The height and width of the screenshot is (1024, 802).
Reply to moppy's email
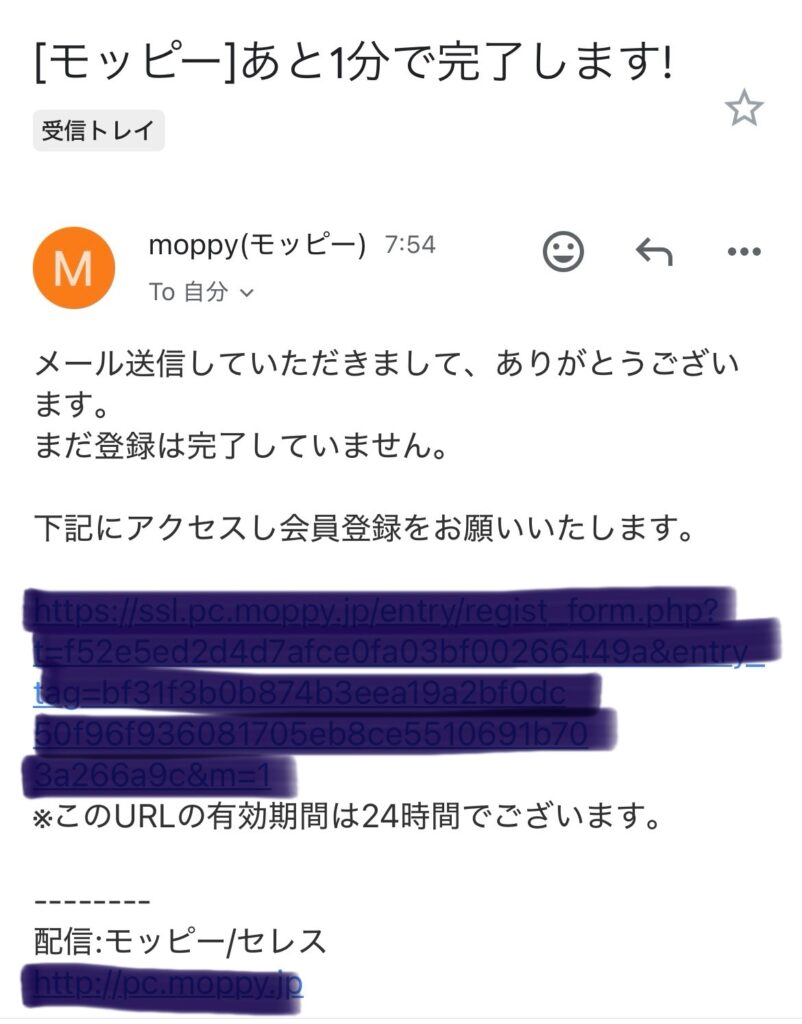click(653, 252)
